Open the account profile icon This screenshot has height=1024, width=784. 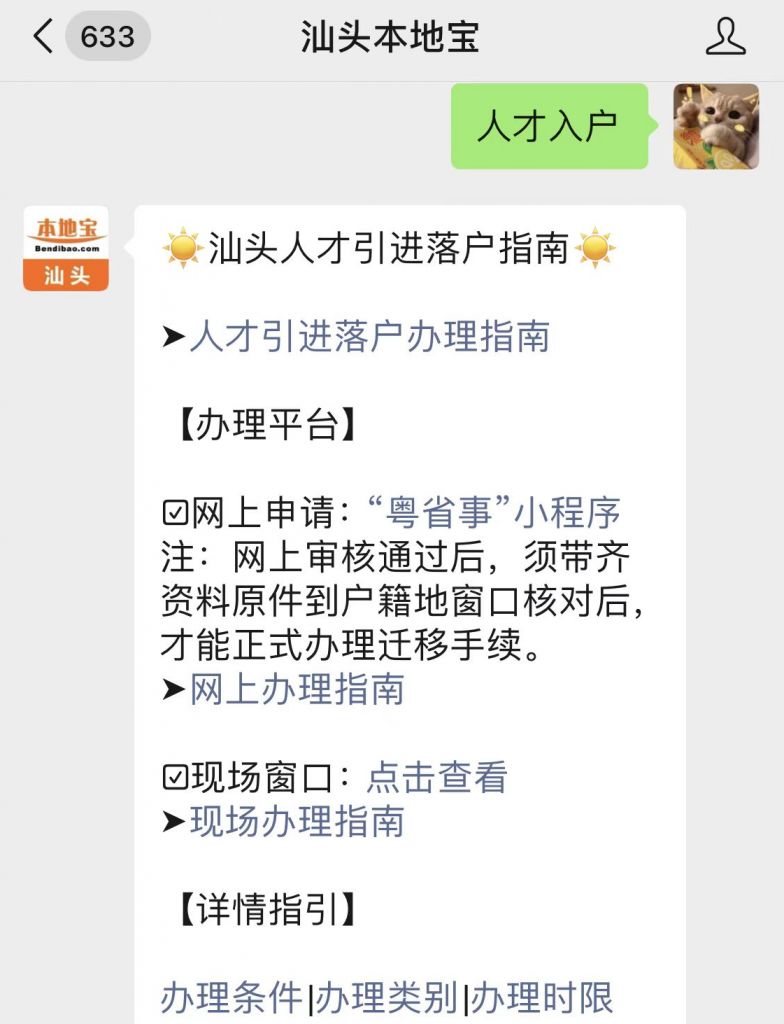(x=725, y=37)
